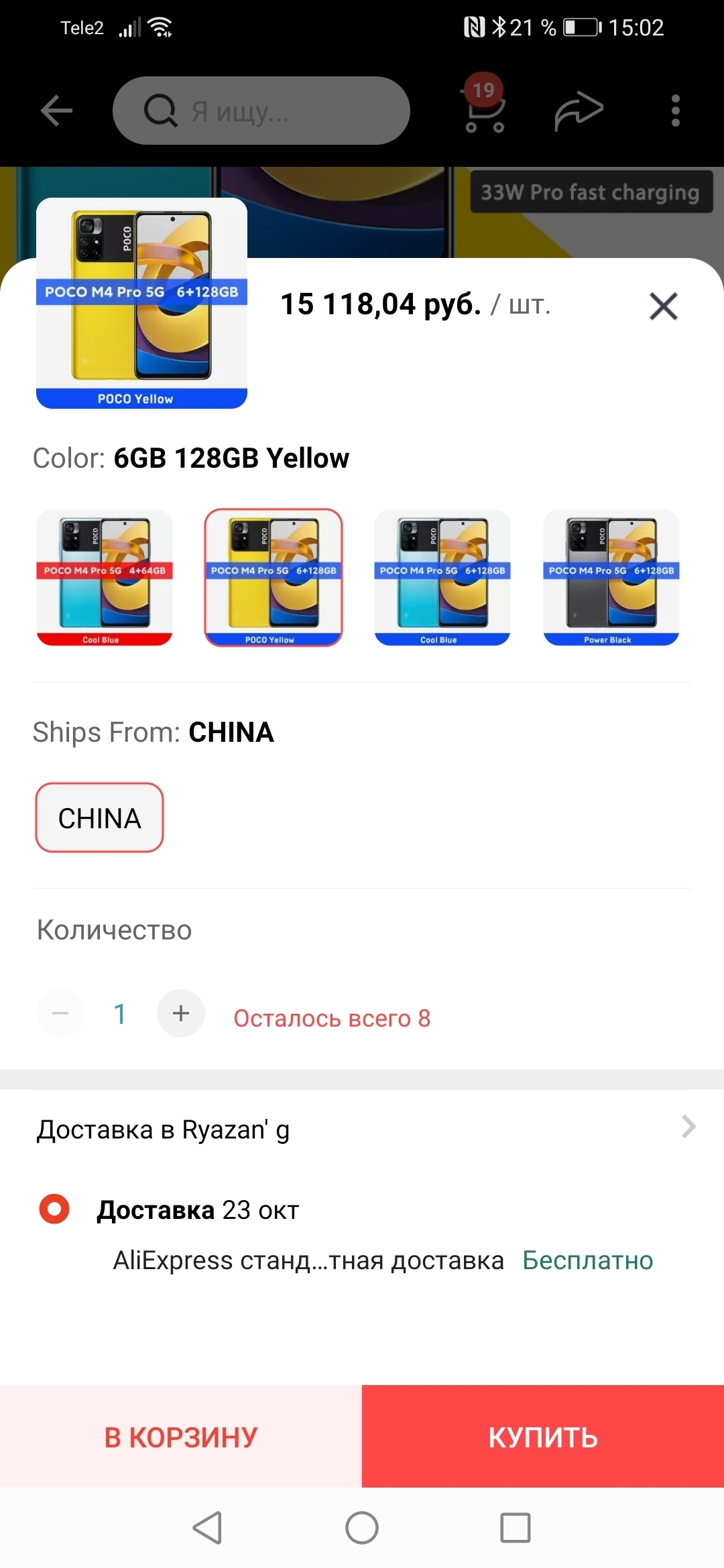Viewport: 724px width, 1568px height.
Task: Select CHINA as shipping origin
Action: pyautogui.click(x=99, y=818)
